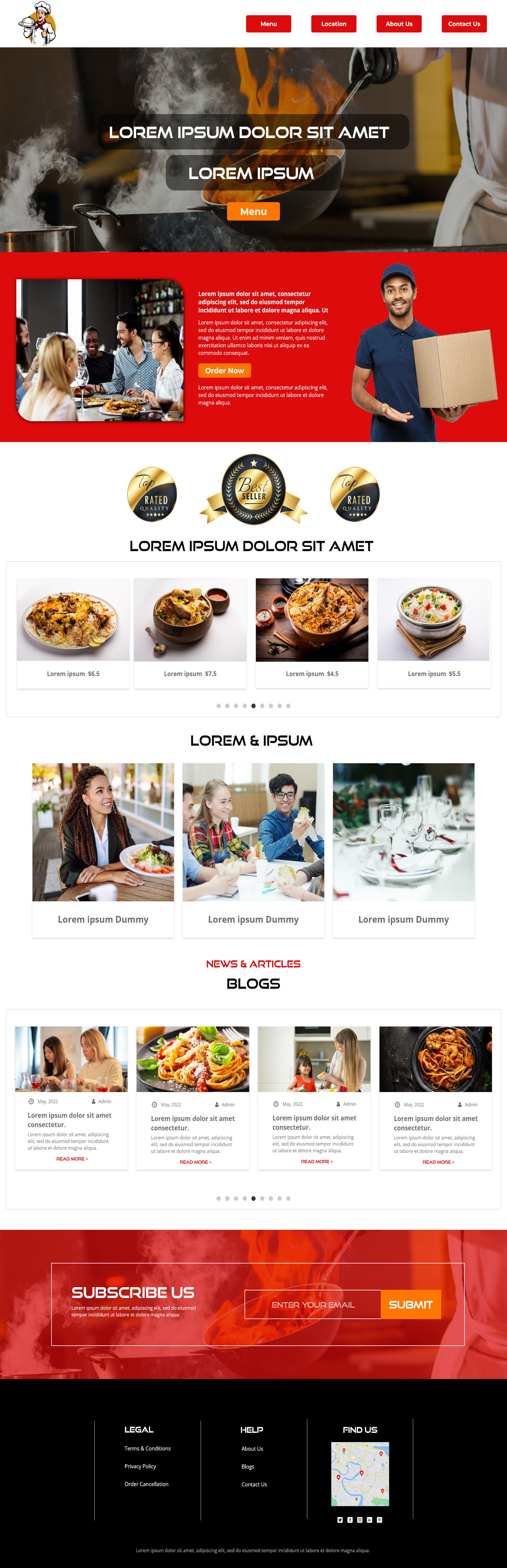
Task: Open the About Us header button
Action: point(399,24)
